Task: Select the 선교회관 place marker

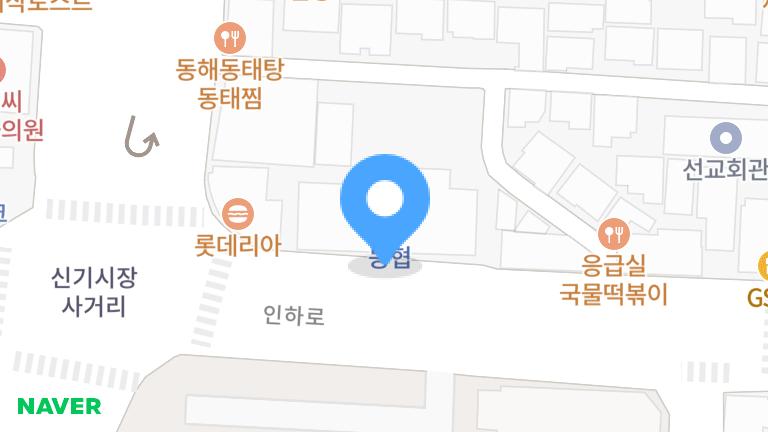Action: click(726, 138)
